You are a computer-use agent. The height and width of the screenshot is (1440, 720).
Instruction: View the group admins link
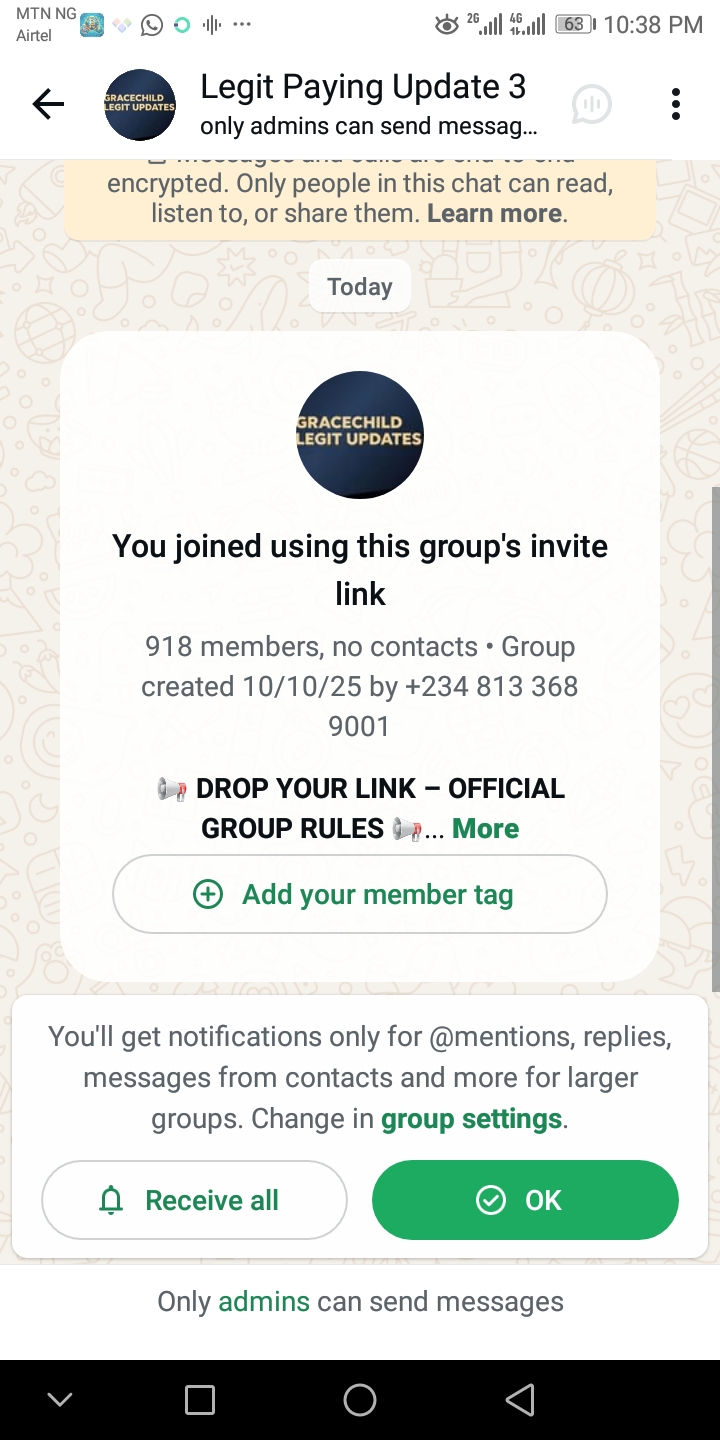(264, 1301)
